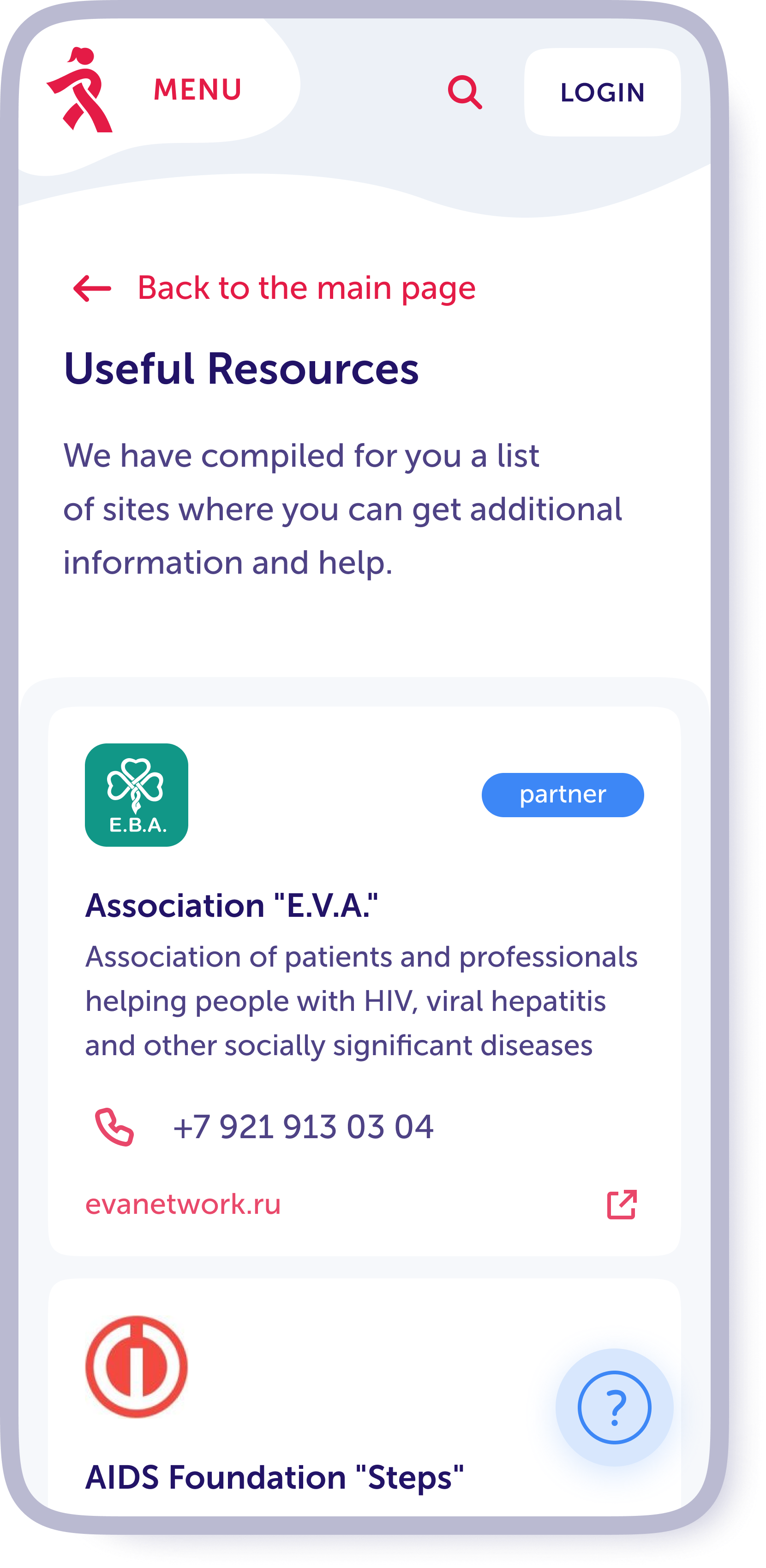
Task: Tap the LOGIN button
Action: click(x=602, y=93)
